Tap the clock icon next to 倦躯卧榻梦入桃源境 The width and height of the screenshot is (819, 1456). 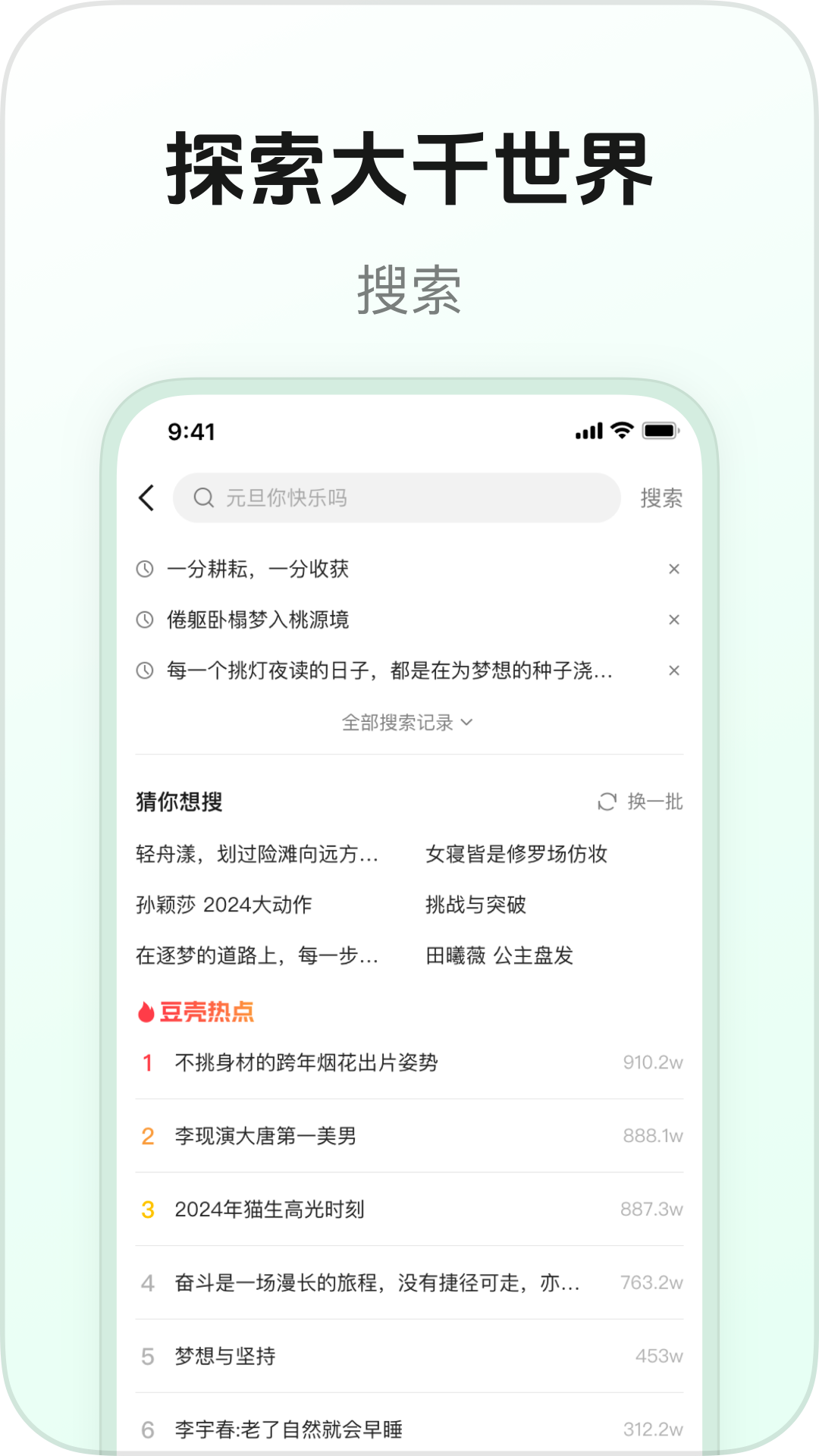point(143,620)
